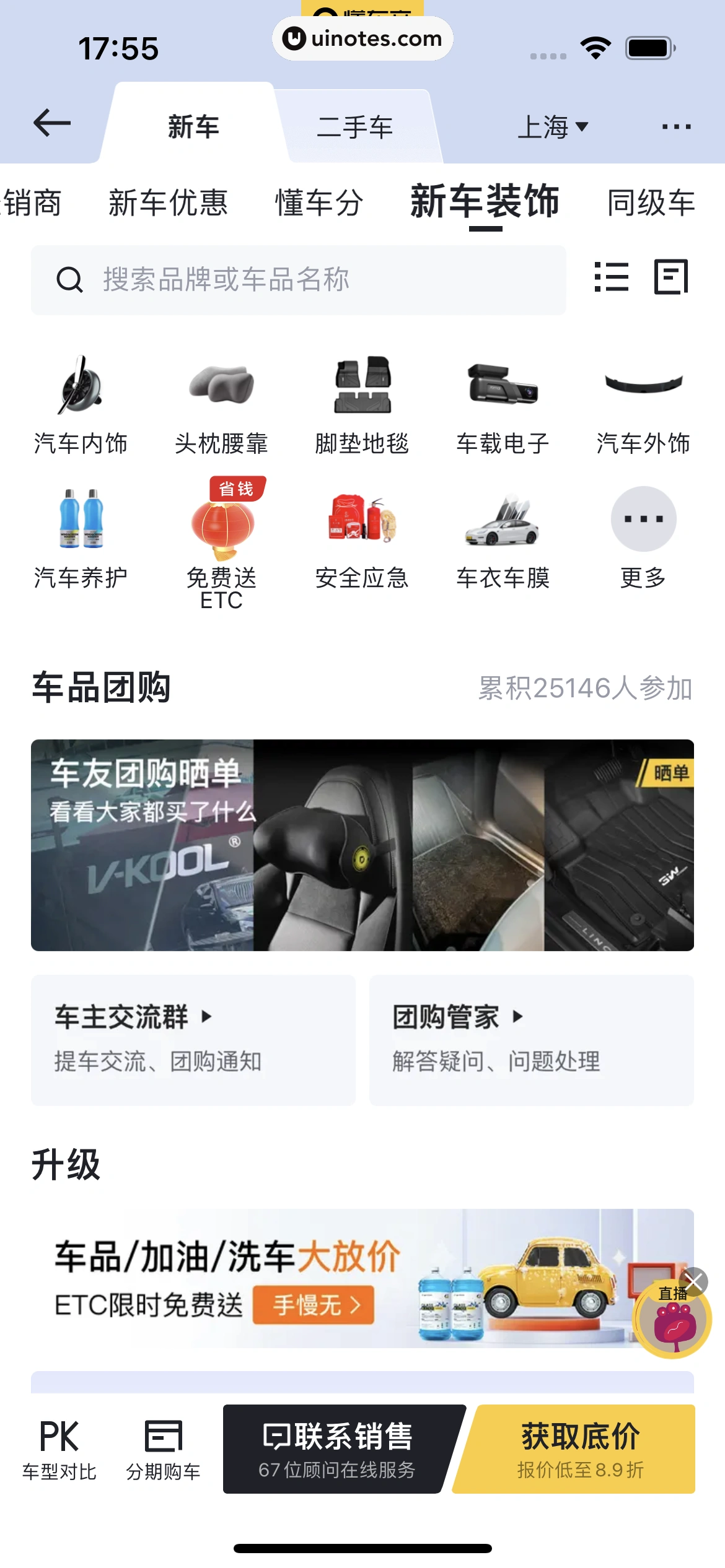
Task: Open the list icon beside search
Action: click(x=611, y=277)
